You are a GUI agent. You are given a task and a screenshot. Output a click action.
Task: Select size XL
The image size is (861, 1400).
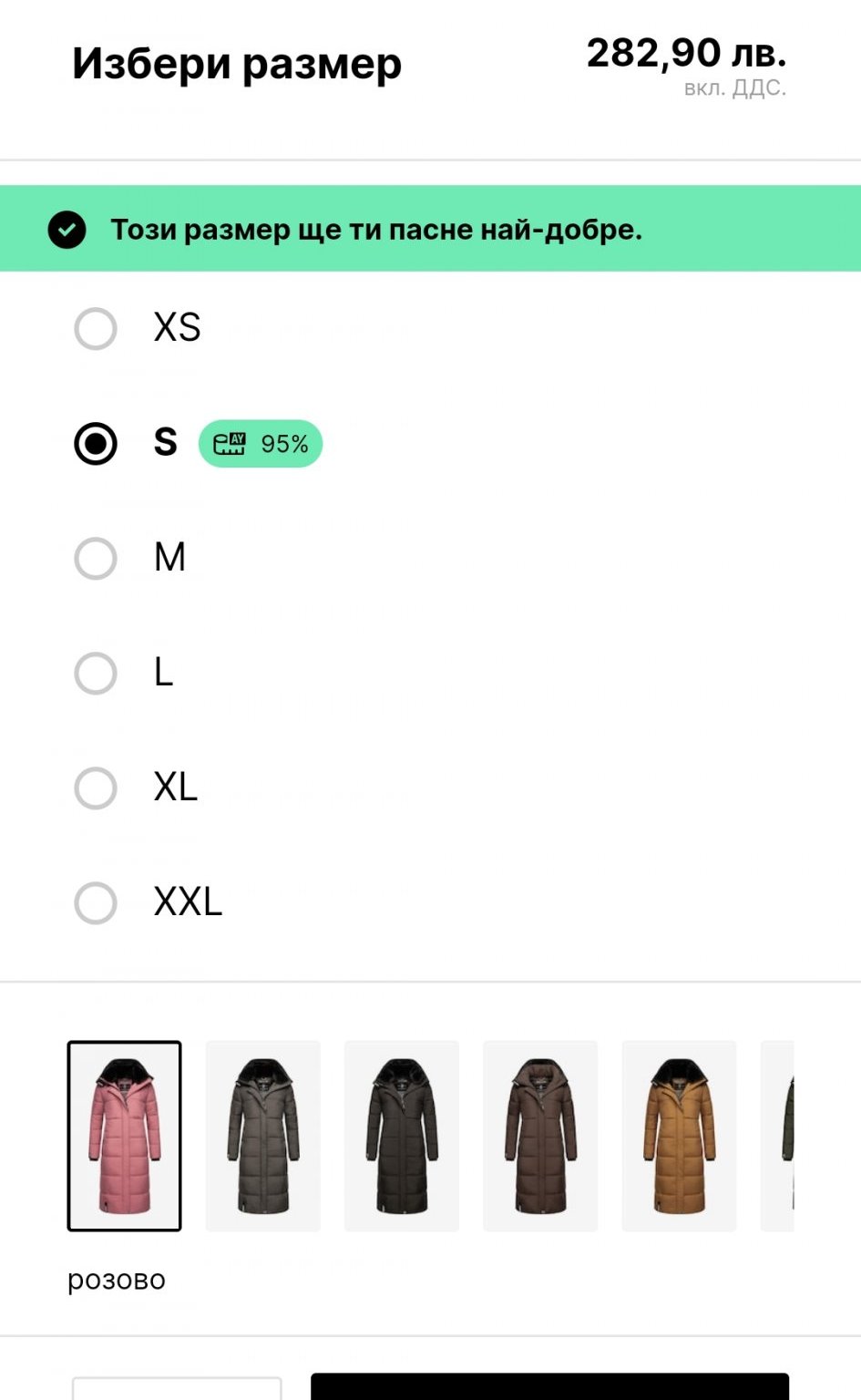pos(96,788)
